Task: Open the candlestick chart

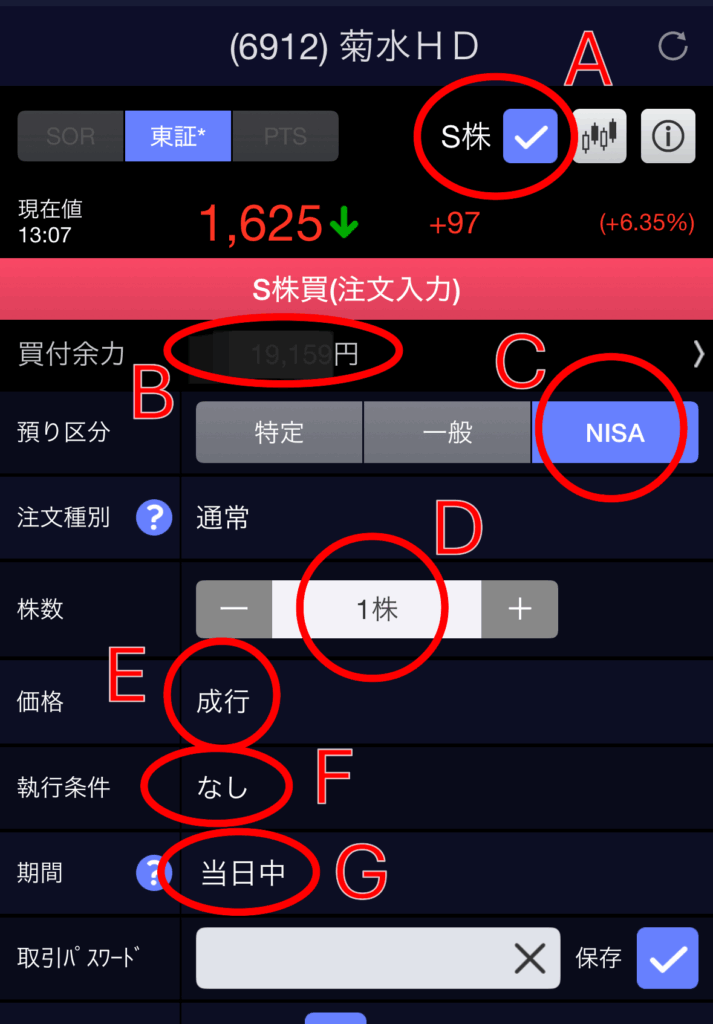Action: point(600,137)
